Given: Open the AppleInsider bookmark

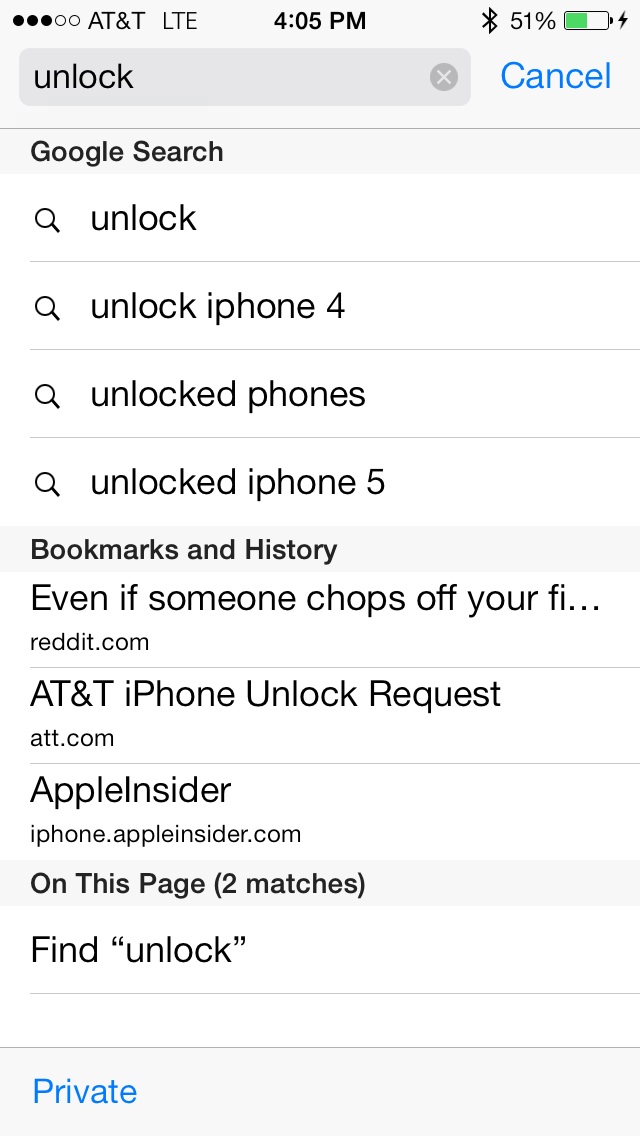Looking at the screenshot, I should coord(320,811).
